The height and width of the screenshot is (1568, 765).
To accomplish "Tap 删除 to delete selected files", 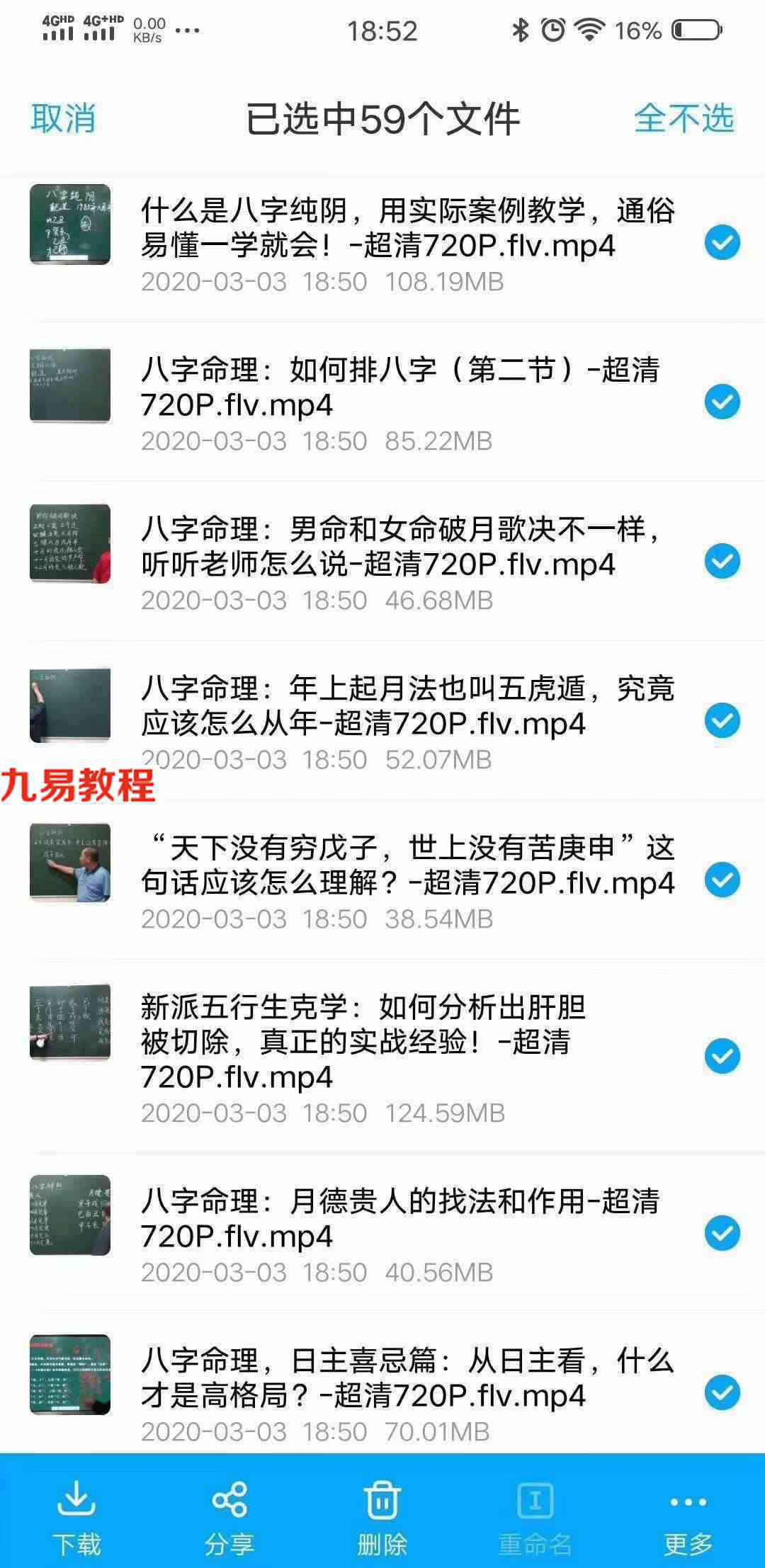I will point(382,1512).
